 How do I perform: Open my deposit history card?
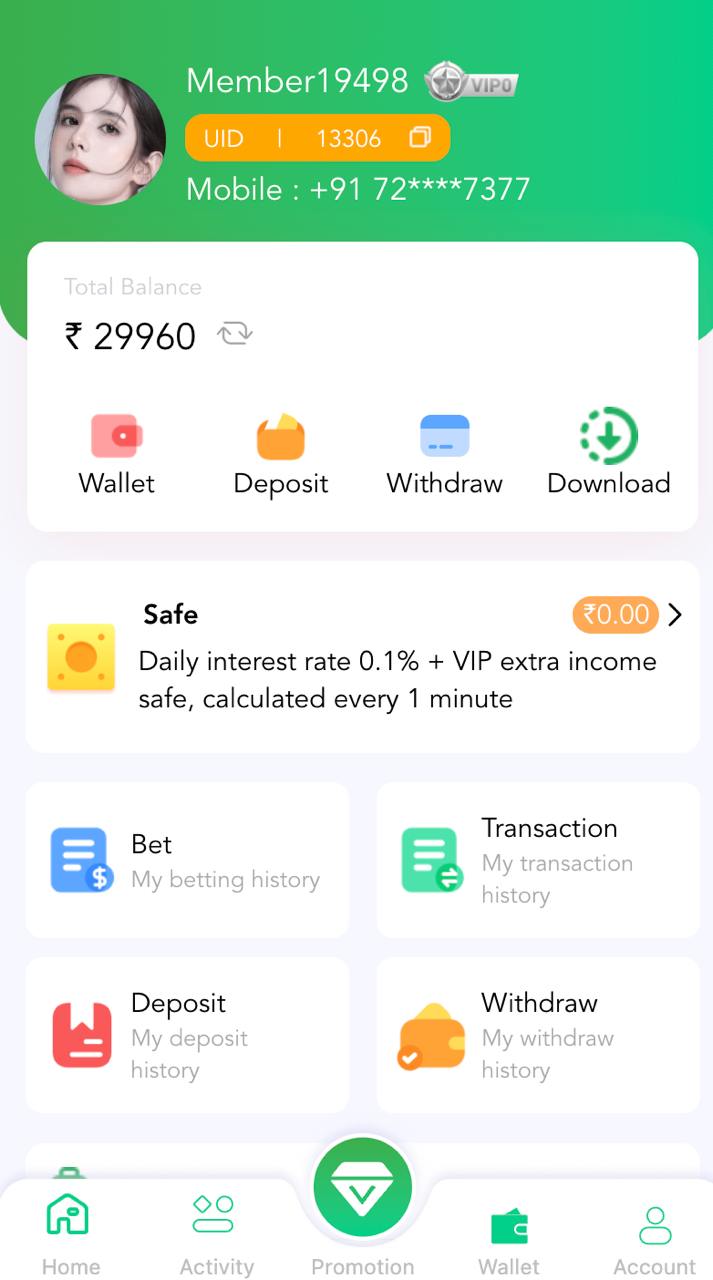pyautogui.click(x=188, y=1035)
